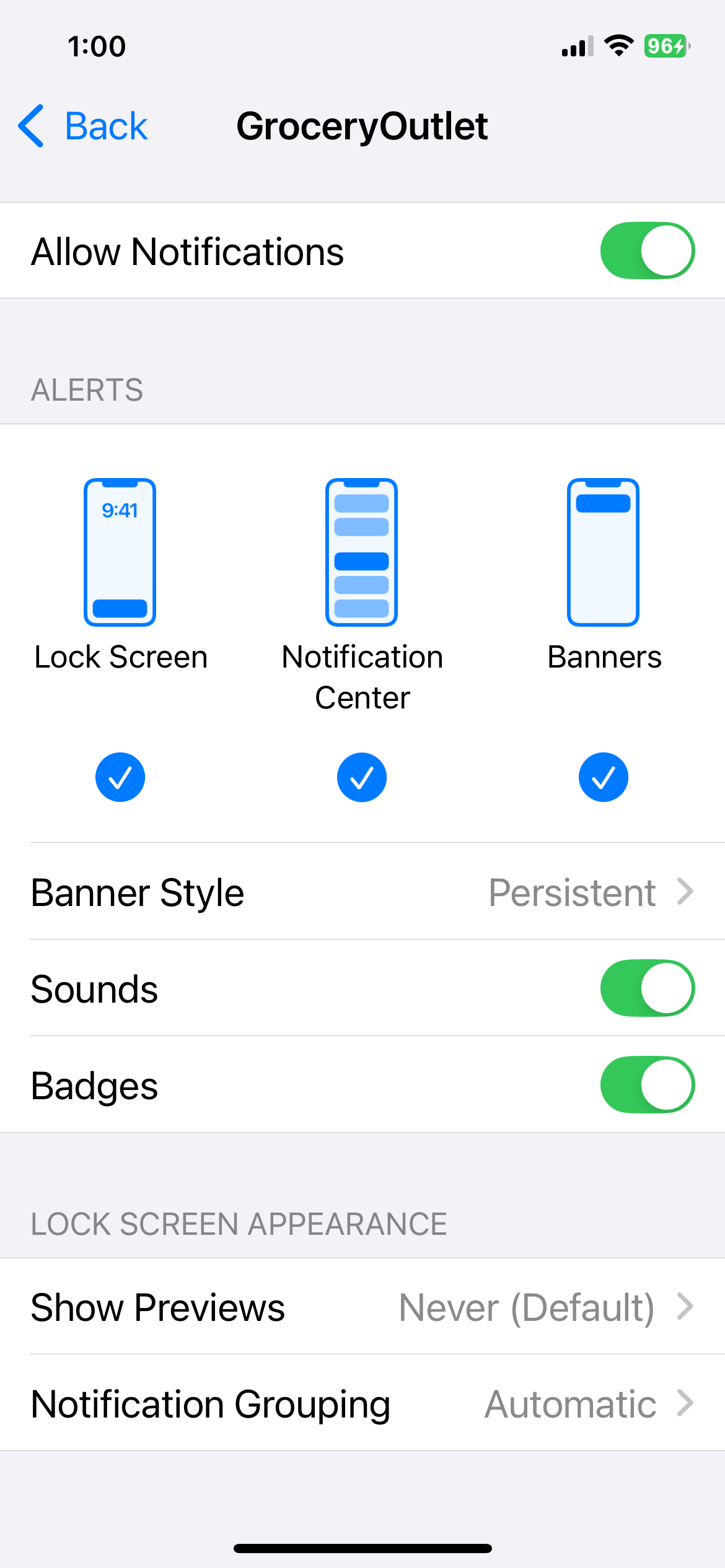
Task: Tap the Lock Screen alert preview icon
Action: (120, 551)
